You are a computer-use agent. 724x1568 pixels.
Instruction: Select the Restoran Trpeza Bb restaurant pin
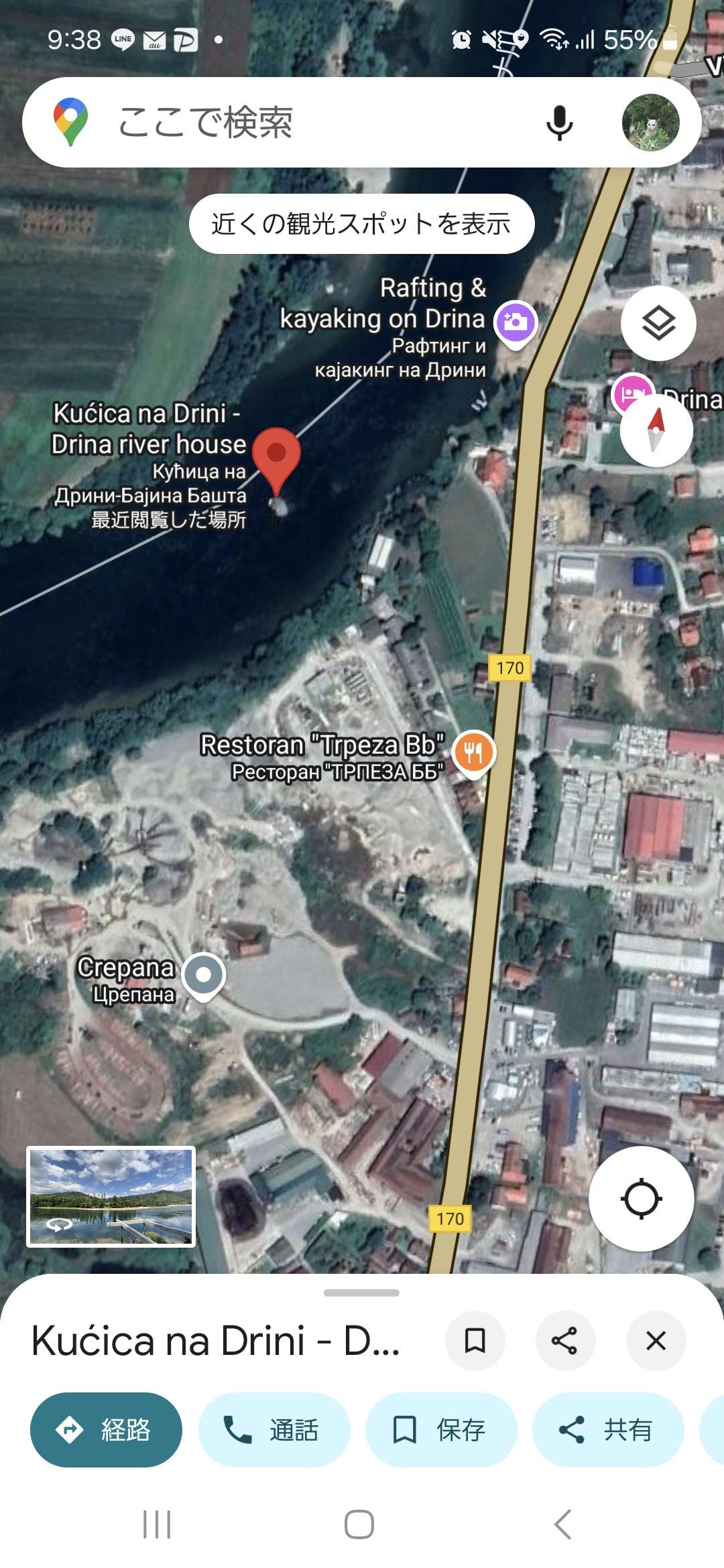tap(473, 752)
